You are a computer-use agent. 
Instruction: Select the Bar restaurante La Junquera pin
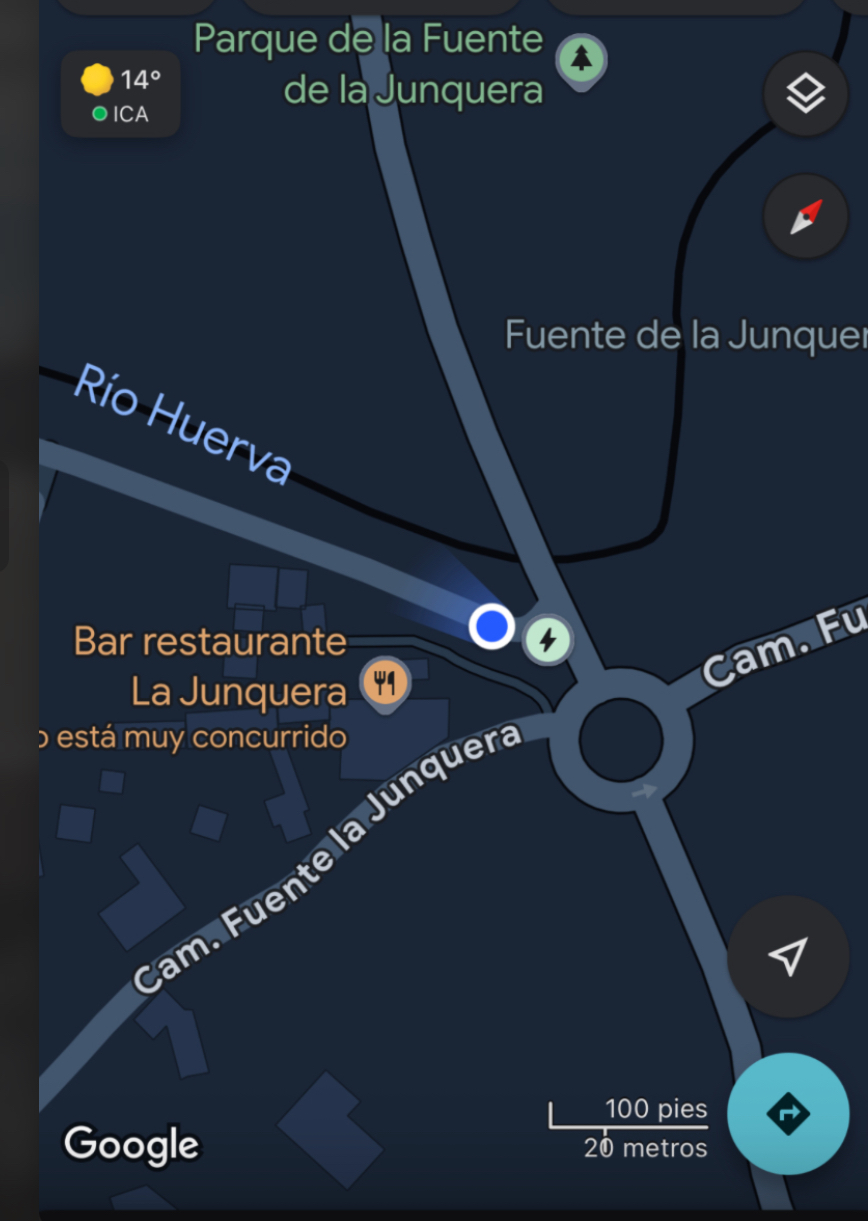384,684
